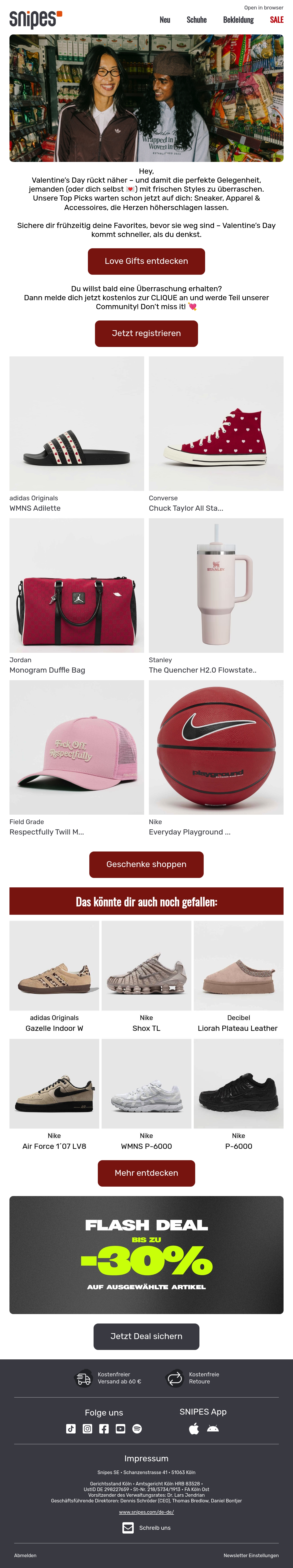293x1568 pixels.
Task: Open the email in browser
Action: pos(263,8)
